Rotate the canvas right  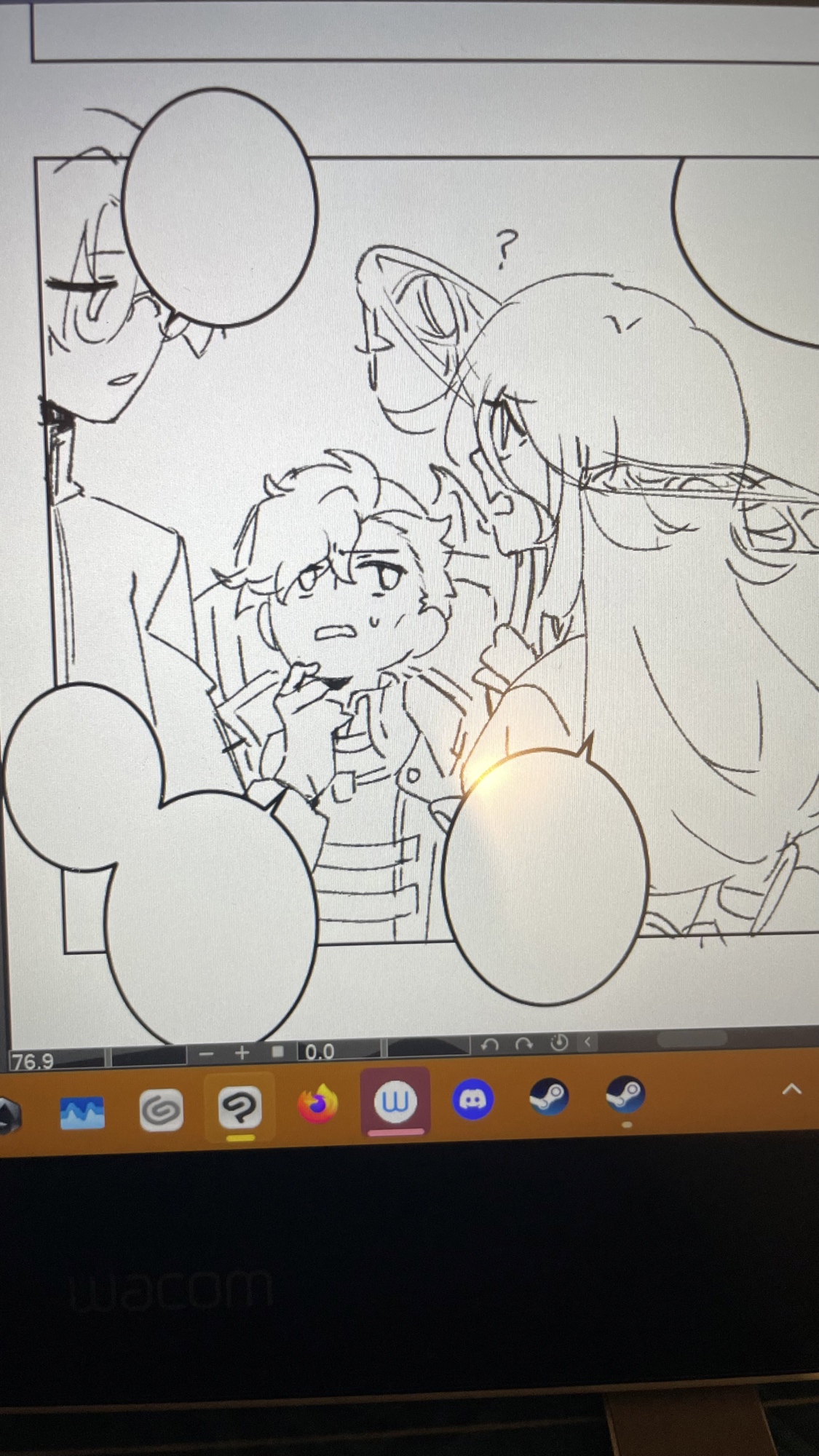(524, 1045)
